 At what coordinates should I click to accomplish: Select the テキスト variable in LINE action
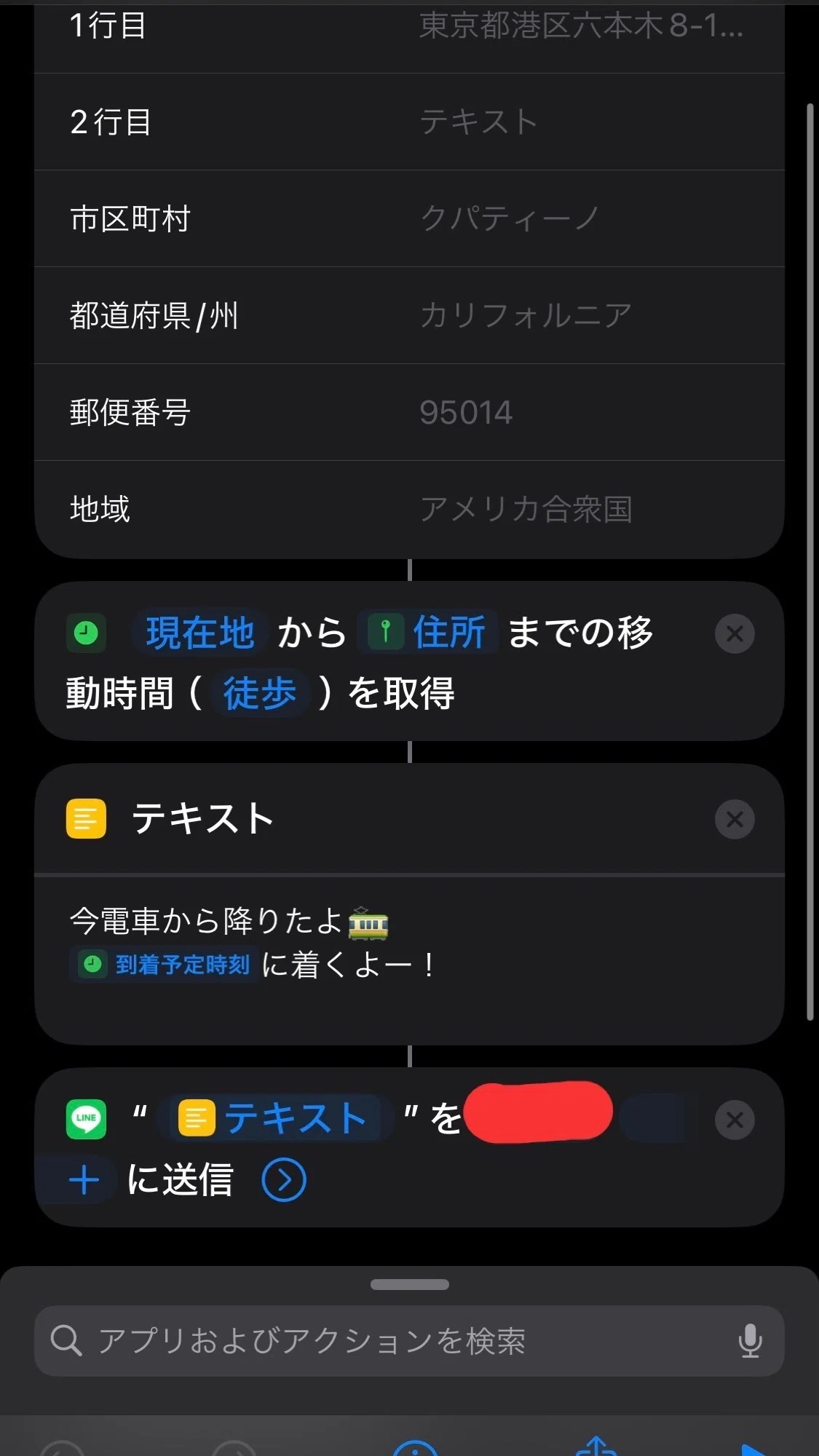click(275, 1118)
